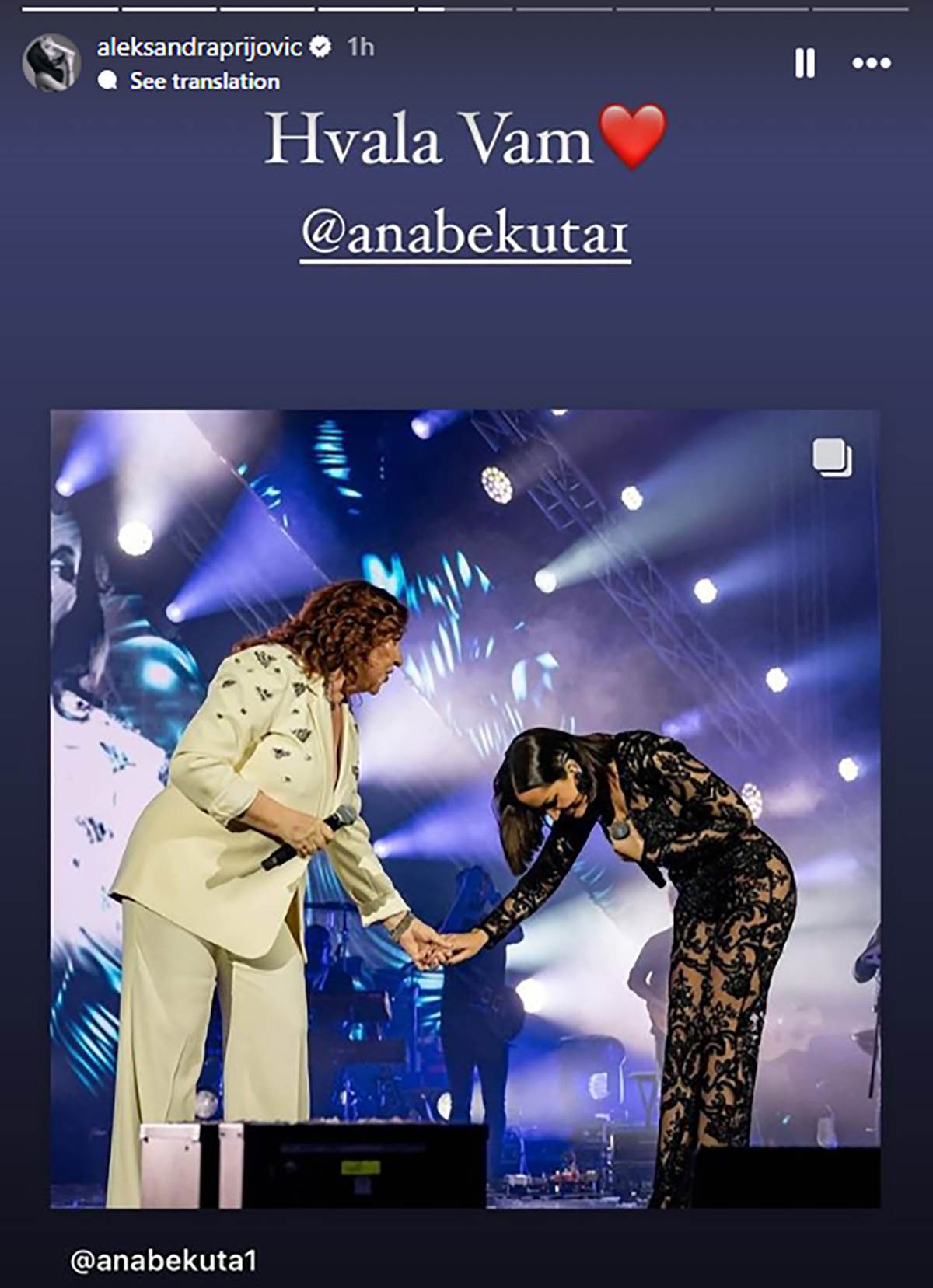Open the reshared concert post

tap(465, 808)
